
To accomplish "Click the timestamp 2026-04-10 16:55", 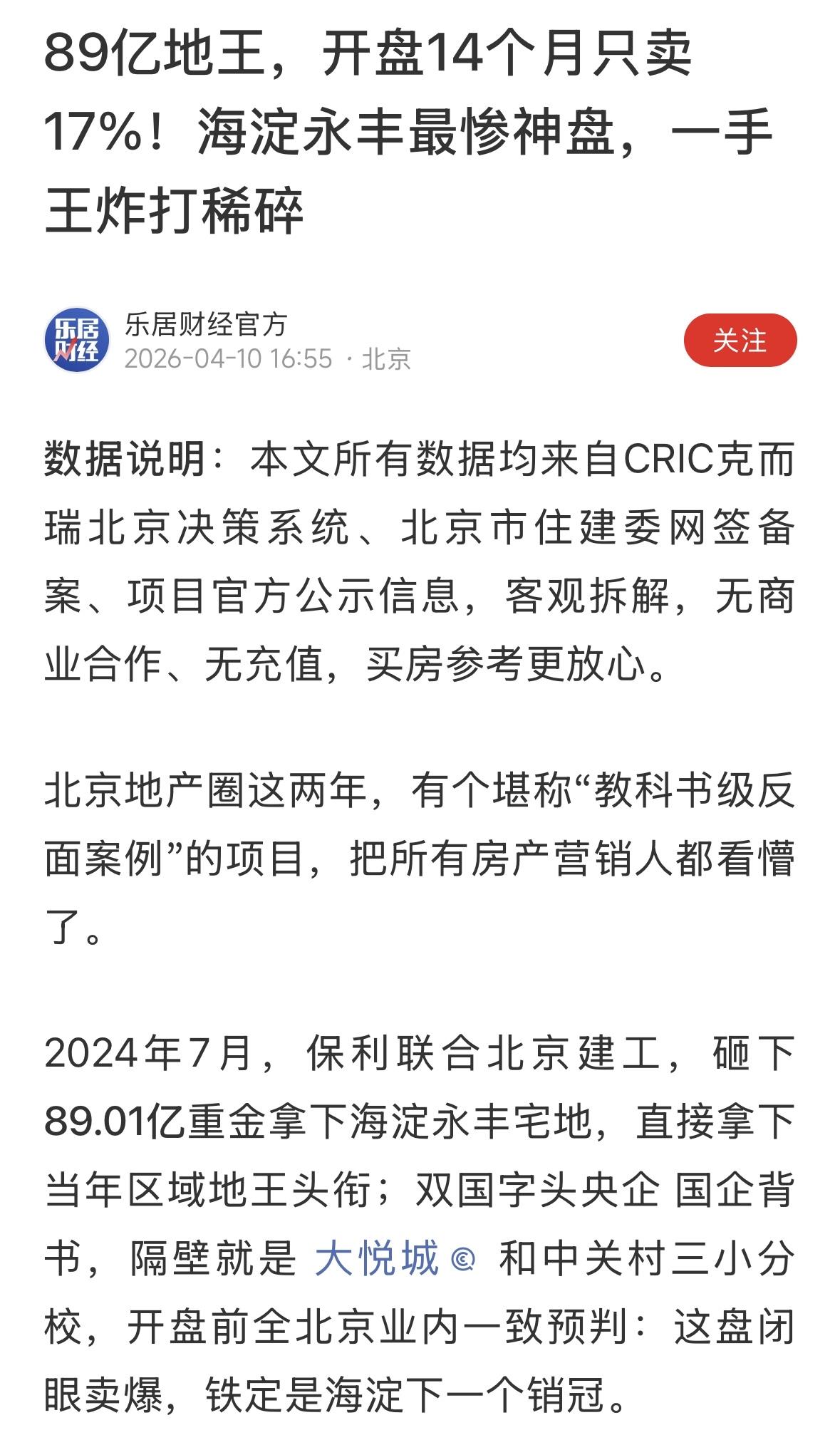I will tap(228, 360).
